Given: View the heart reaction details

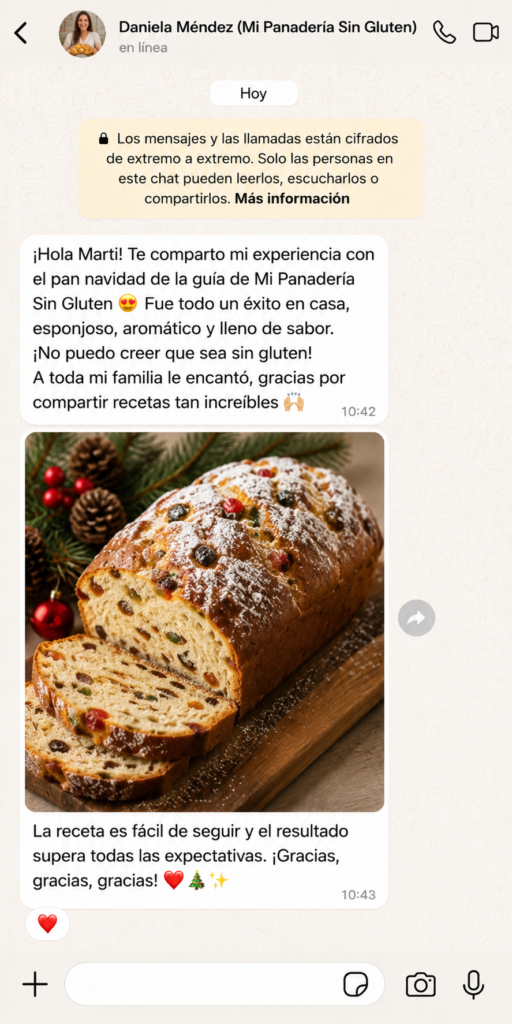Looking at the screenshot, I should pos(48,923).
